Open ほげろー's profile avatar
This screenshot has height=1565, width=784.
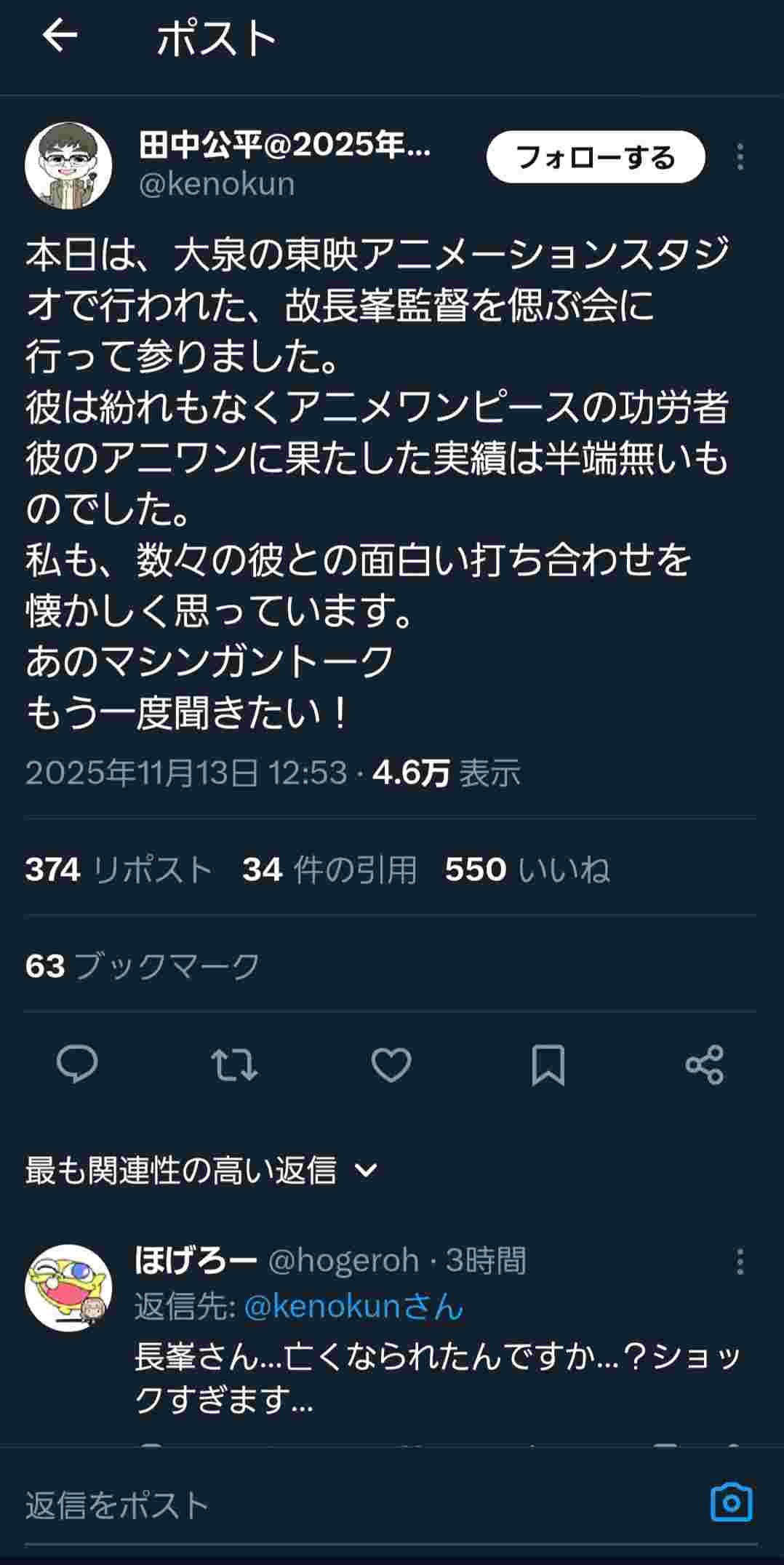coord(68,1287)
